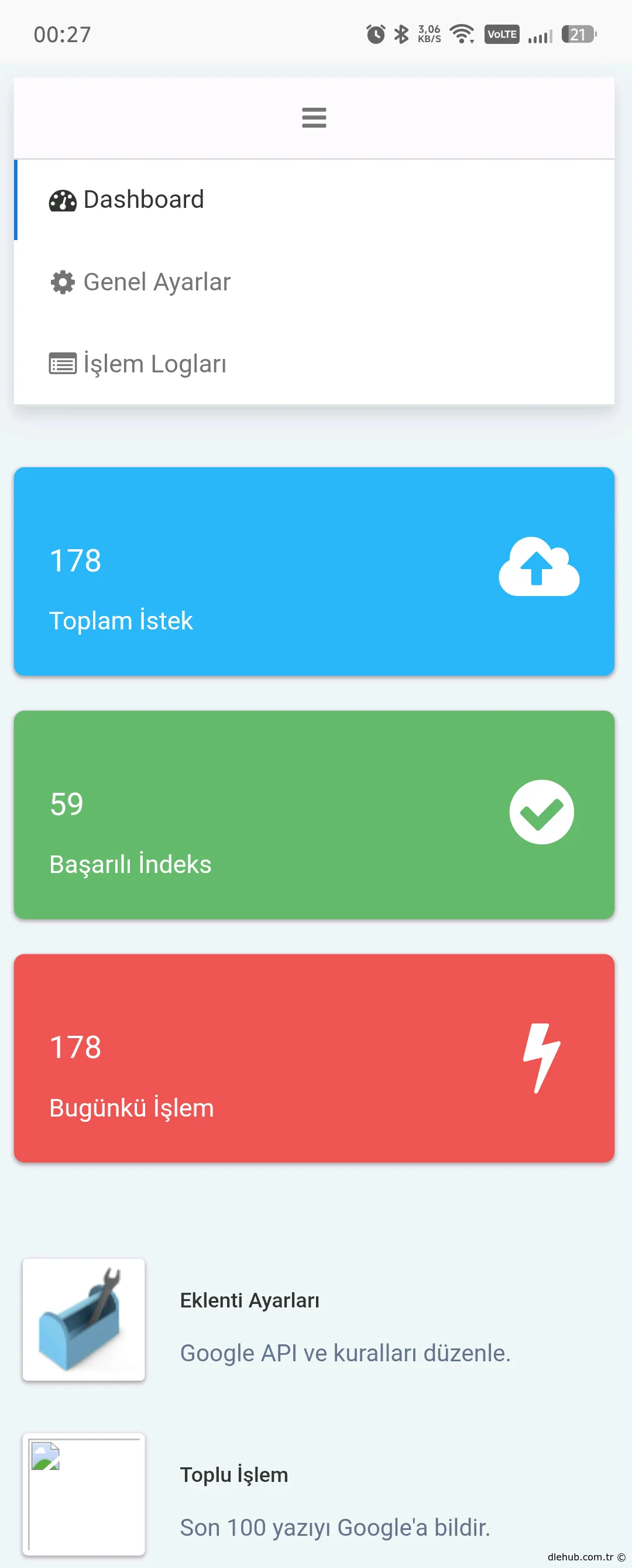Image resolution: width=632 pixels, height=1568 pixels.
Task: Open Toplu İşlem to notify Google
Action: (x=234, y=1475)
